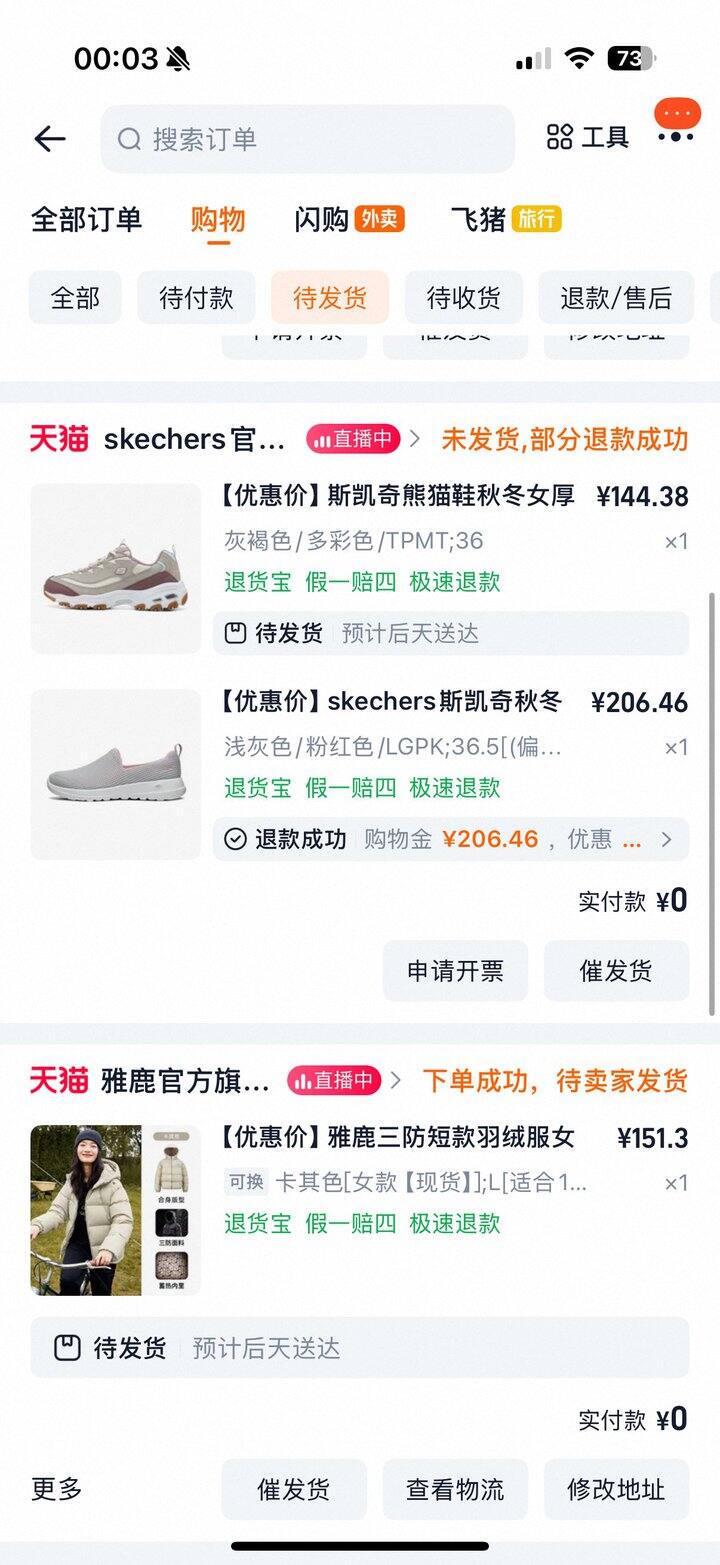Open the 雅鹿羽绒服 product image
This screenshot has width=720, height=1565.
[116, 1210]
